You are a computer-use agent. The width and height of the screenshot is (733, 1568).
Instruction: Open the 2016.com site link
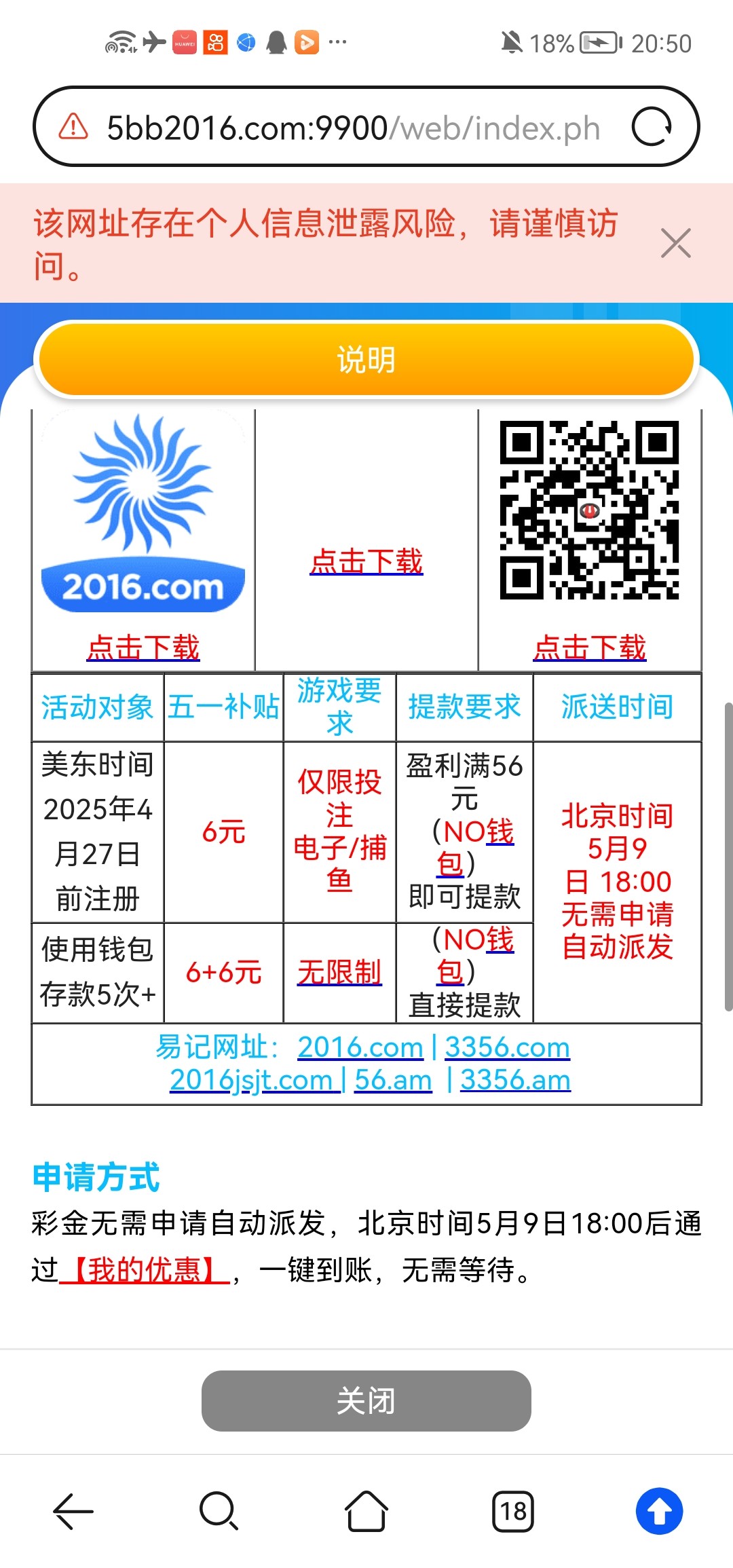[x=360, y=1047]
